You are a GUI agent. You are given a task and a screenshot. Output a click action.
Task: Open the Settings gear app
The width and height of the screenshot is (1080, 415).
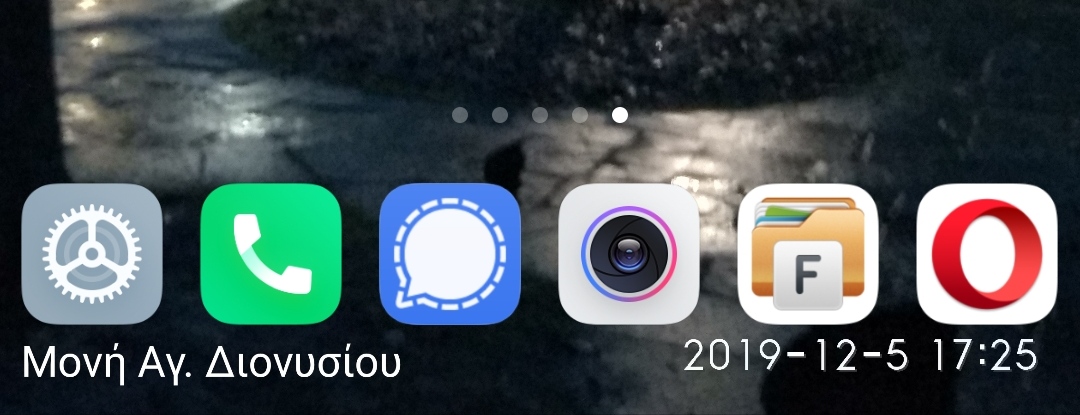(92, 254)
